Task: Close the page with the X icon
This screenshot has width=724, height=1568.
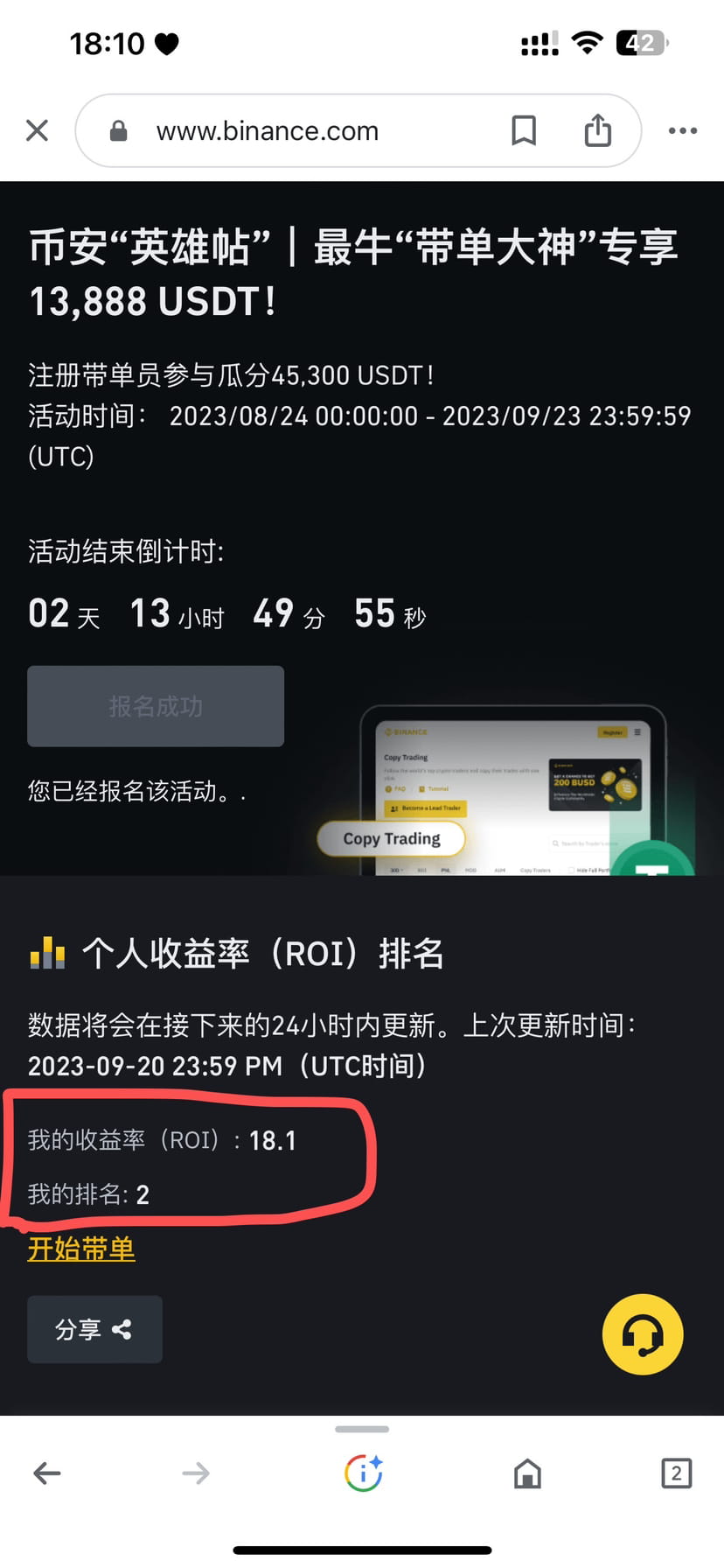Action: [37, 129]
